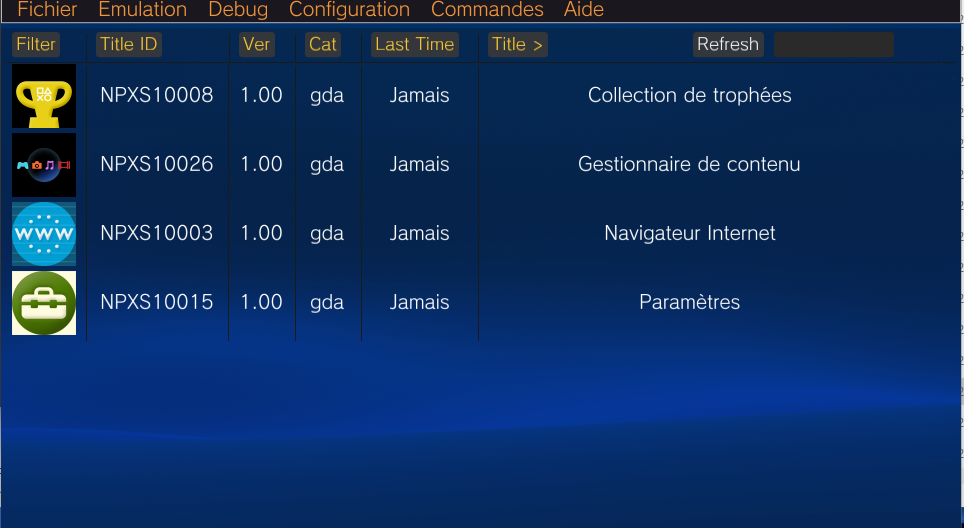Tap the Filter button
Viewport: 964px width, 528px height.
pos(35,44)
